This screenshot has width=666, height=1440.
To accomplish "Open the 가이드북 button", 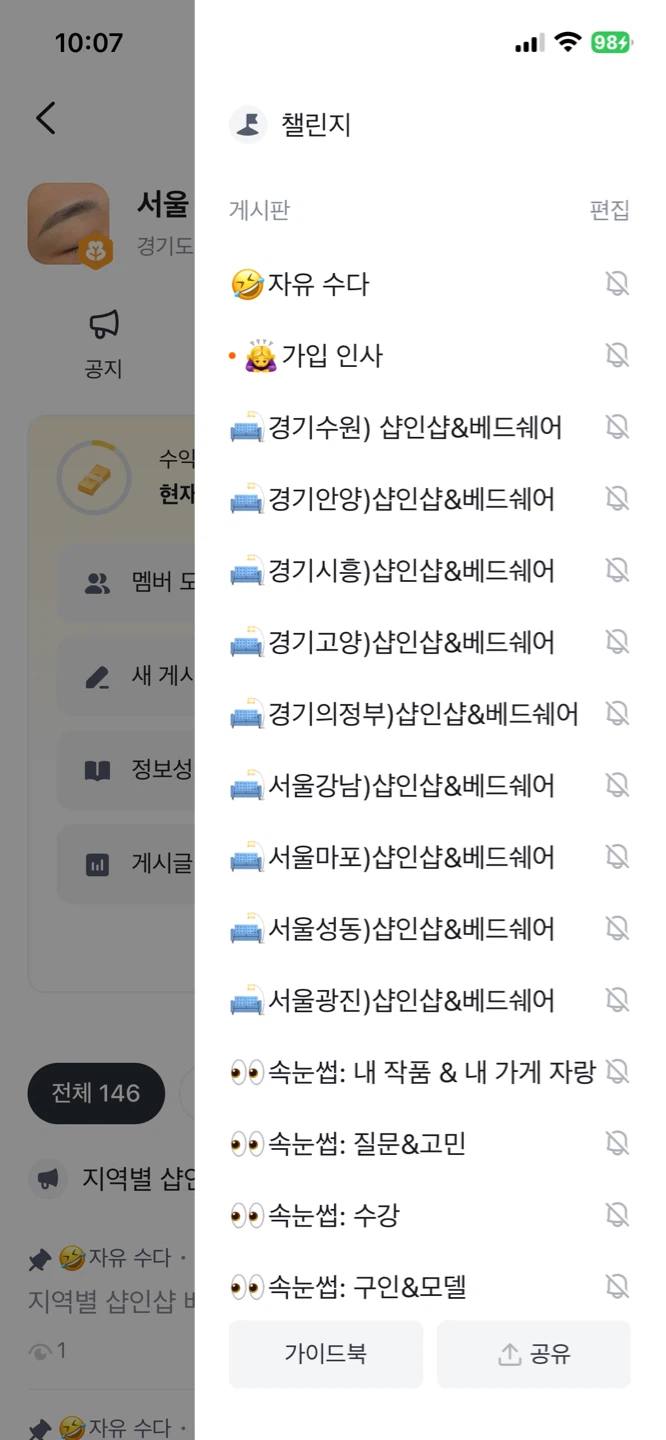I will tap(326, 1354).
